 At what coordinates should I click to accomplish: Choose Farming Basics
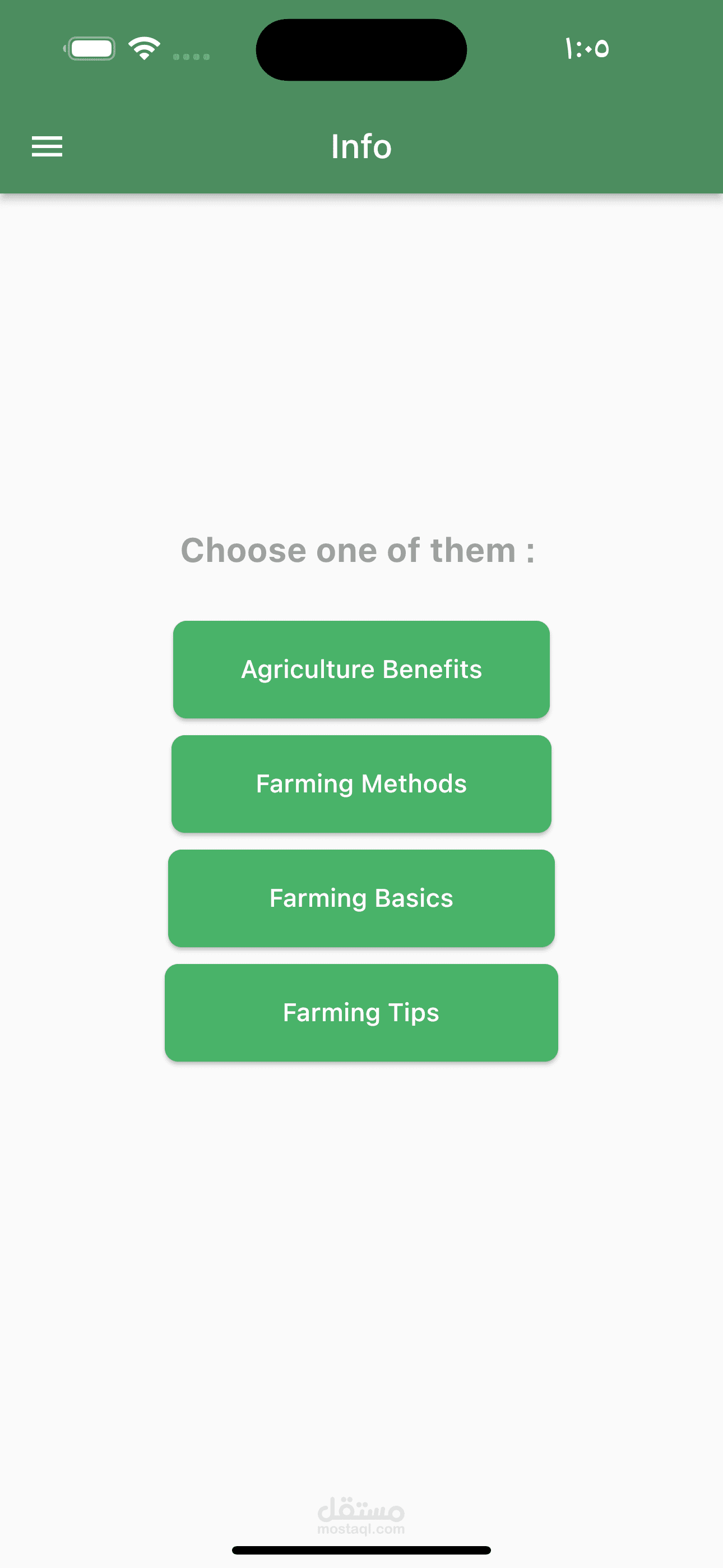click(361, 898)
